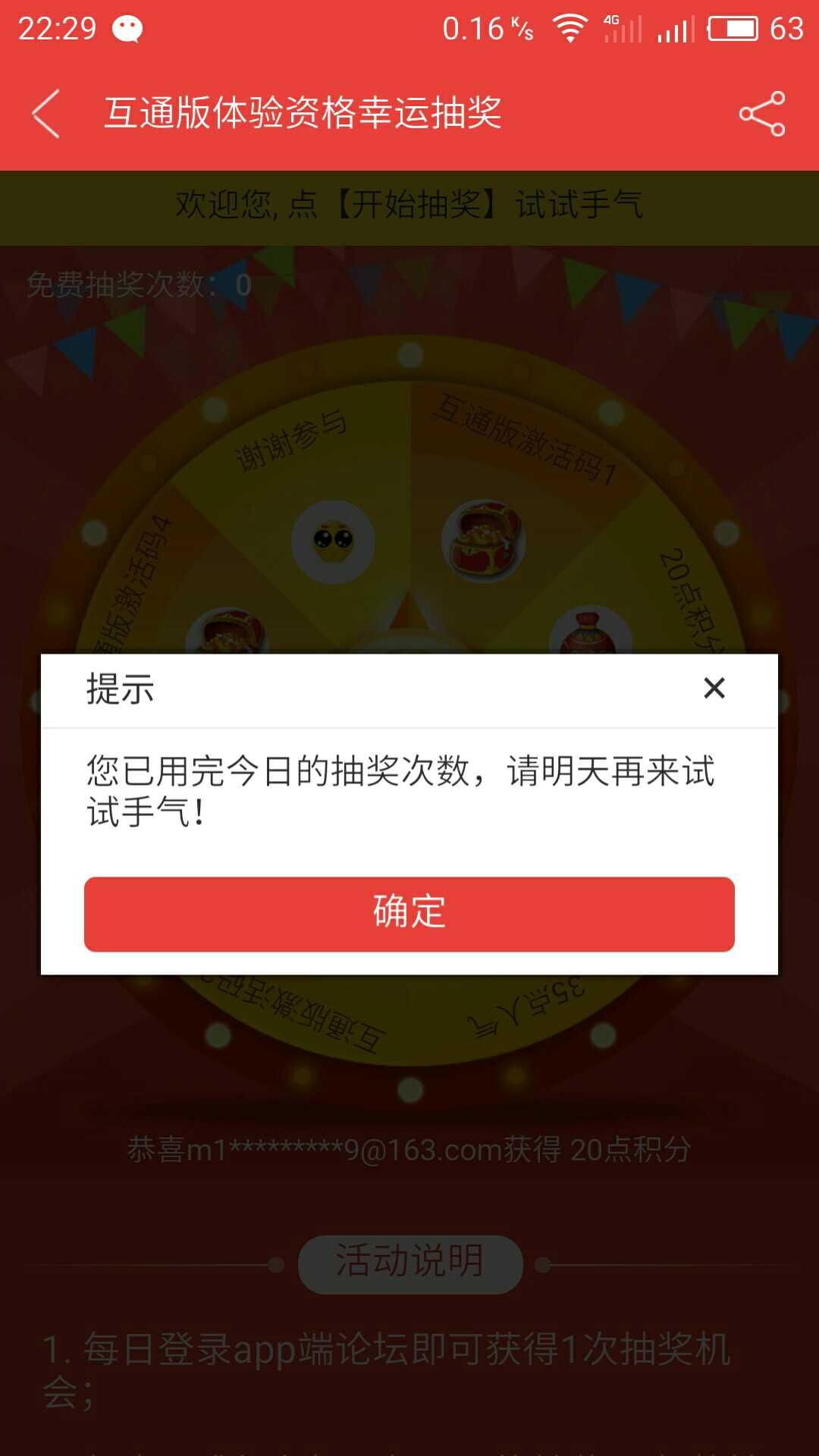
Task: Tap the 确定 button to confirm
Action: click(409, 914)
